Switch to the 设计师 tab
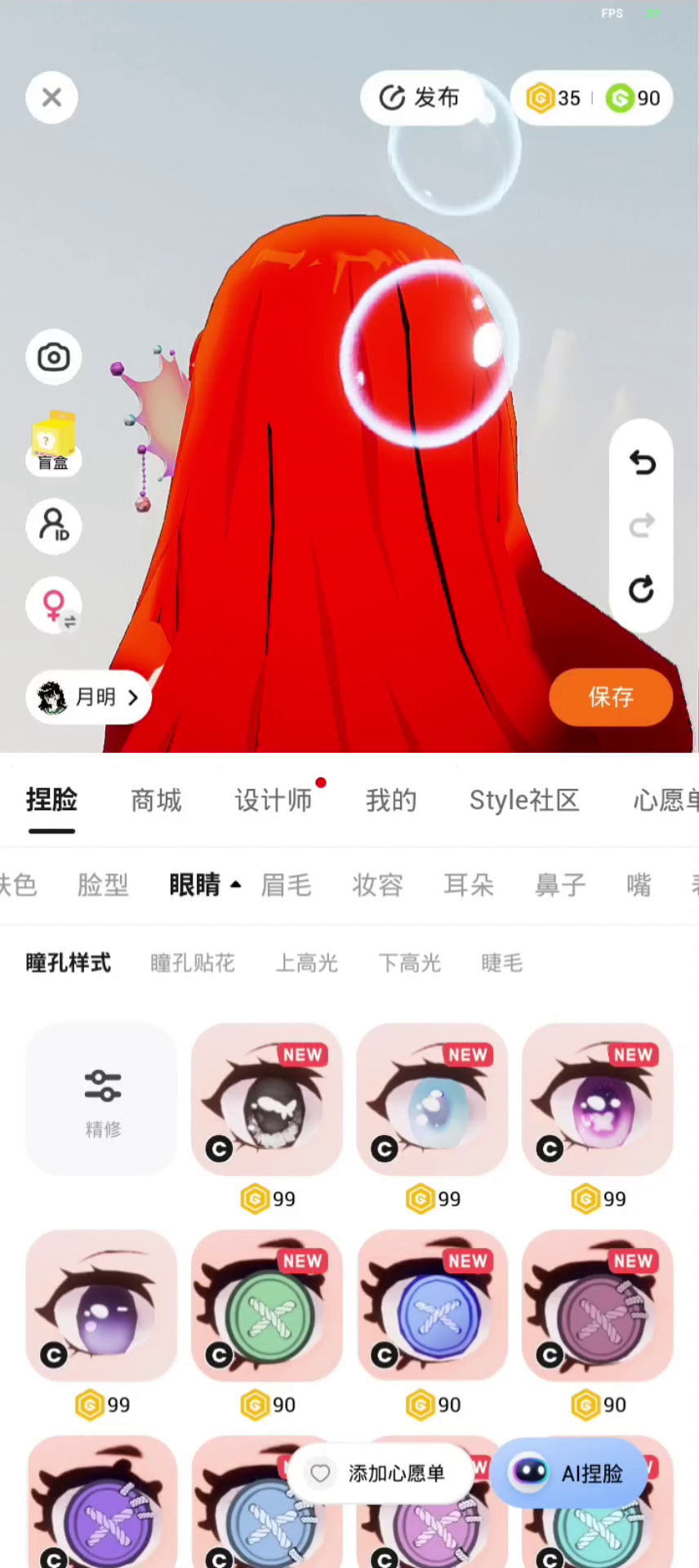 (274, 800)
